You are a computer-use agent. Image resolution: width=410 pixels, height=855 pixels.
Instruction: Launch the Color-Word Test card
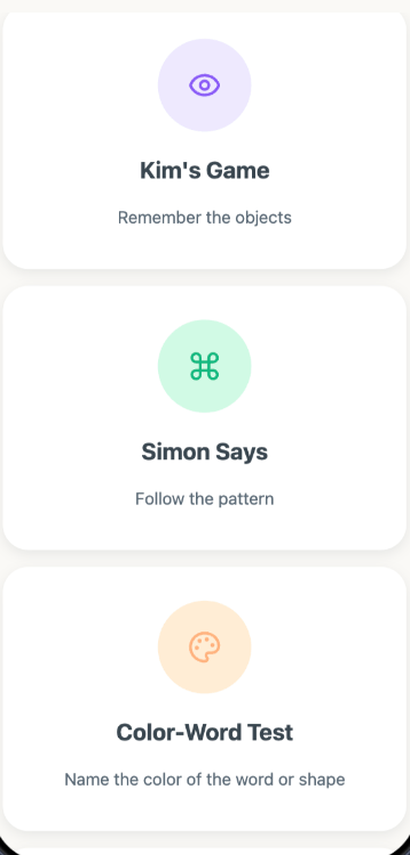tap(204, 699)
